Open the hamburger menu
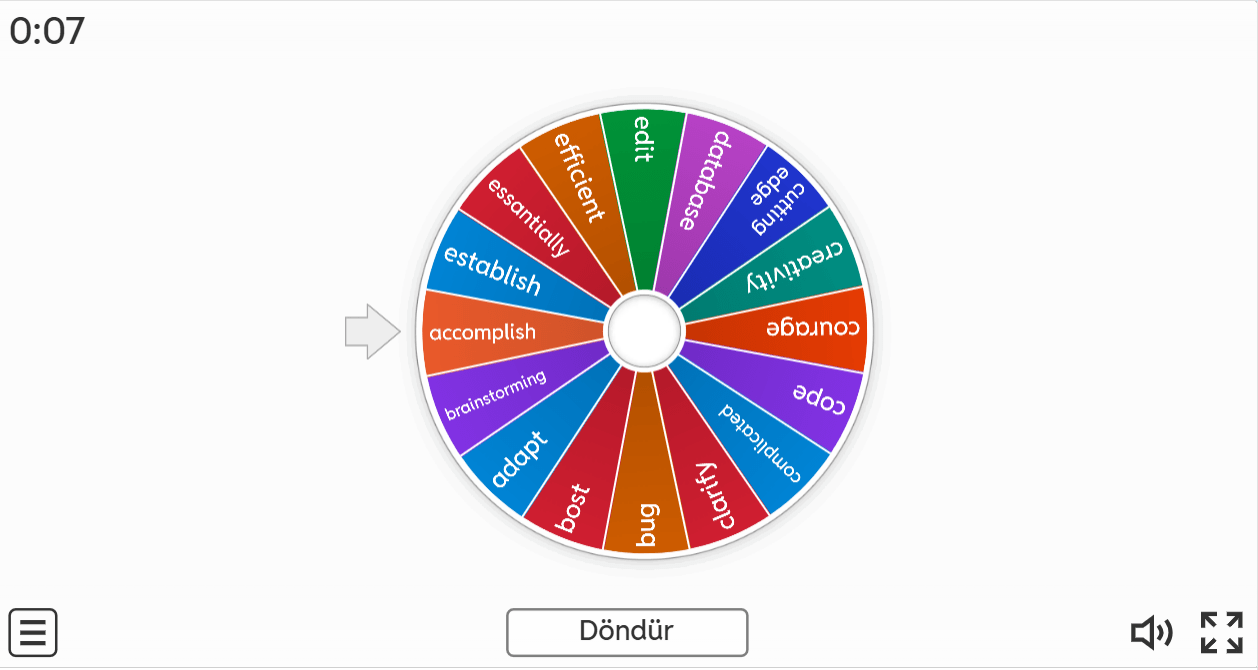This screenshot has width=1258, height=670. coord(33,632)
